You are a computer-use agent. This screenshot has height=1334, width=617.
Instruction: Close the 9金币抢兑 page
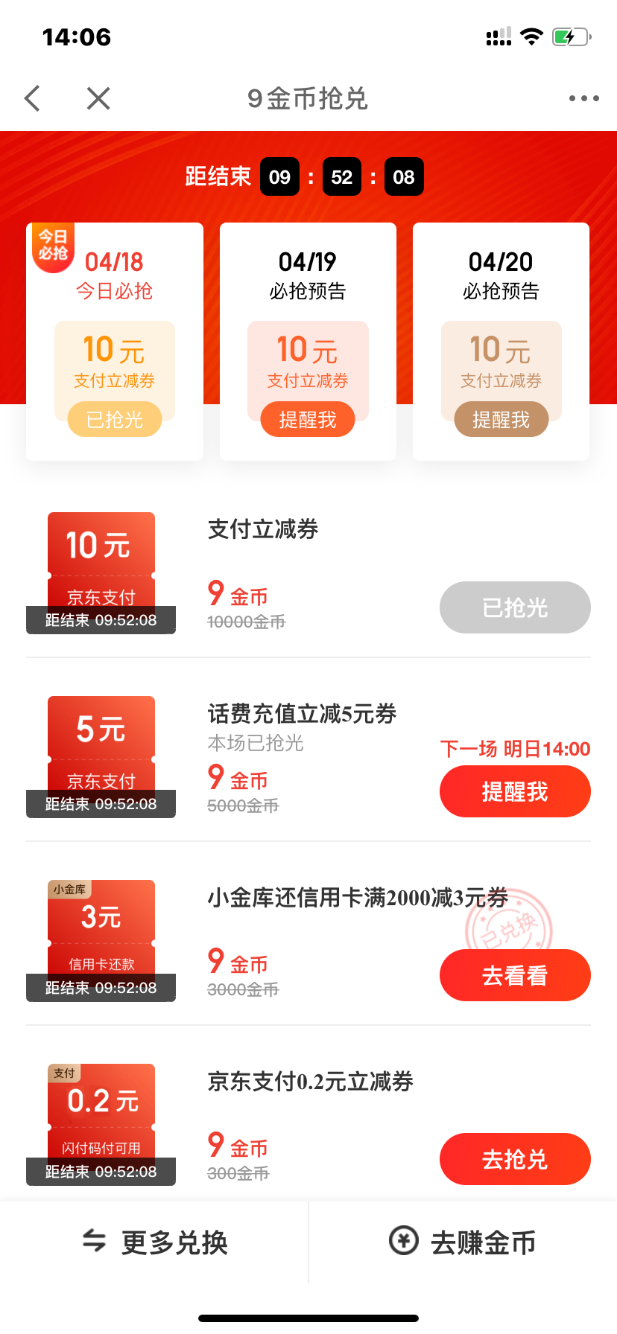click(x=97, y=98)
